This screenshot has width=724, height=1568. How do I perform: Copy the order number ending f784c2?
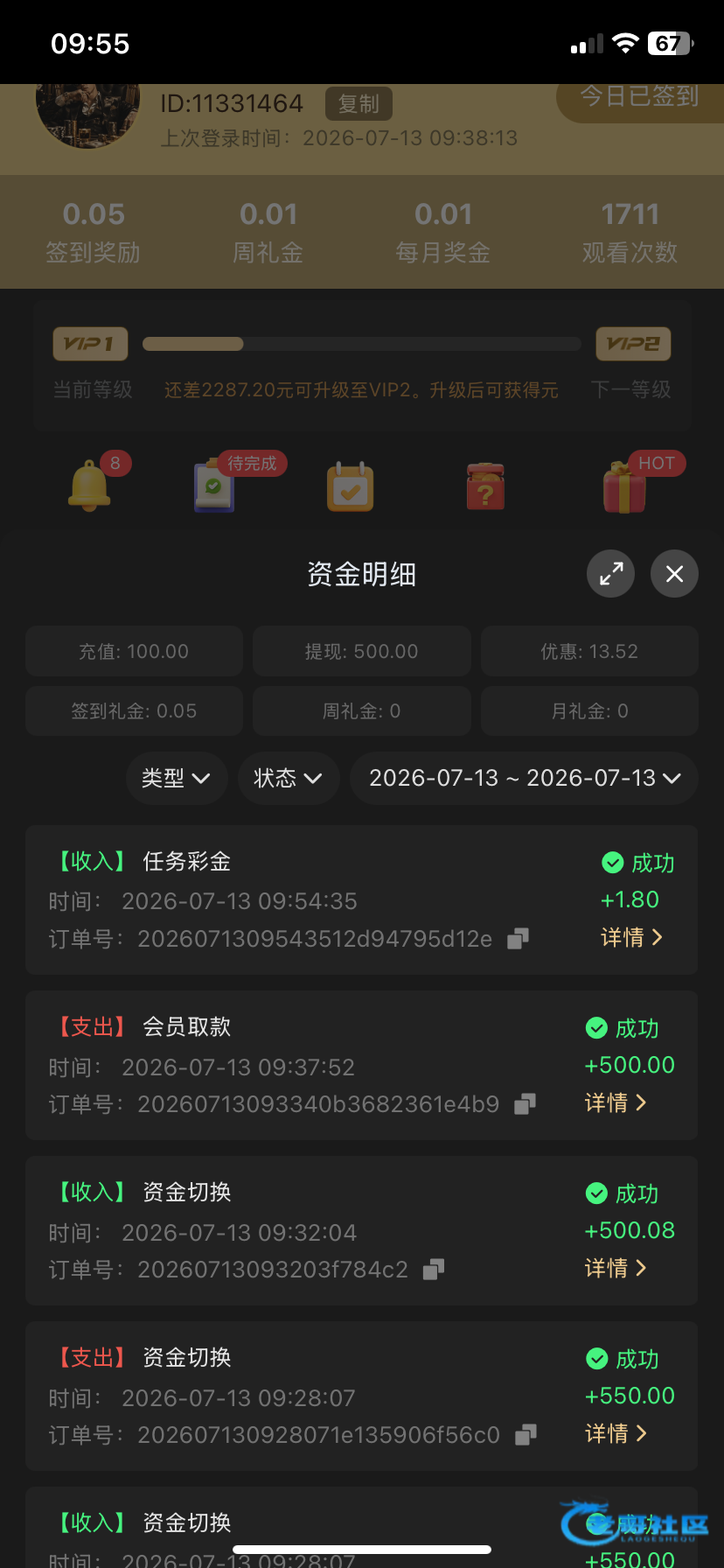(434, 1270)
